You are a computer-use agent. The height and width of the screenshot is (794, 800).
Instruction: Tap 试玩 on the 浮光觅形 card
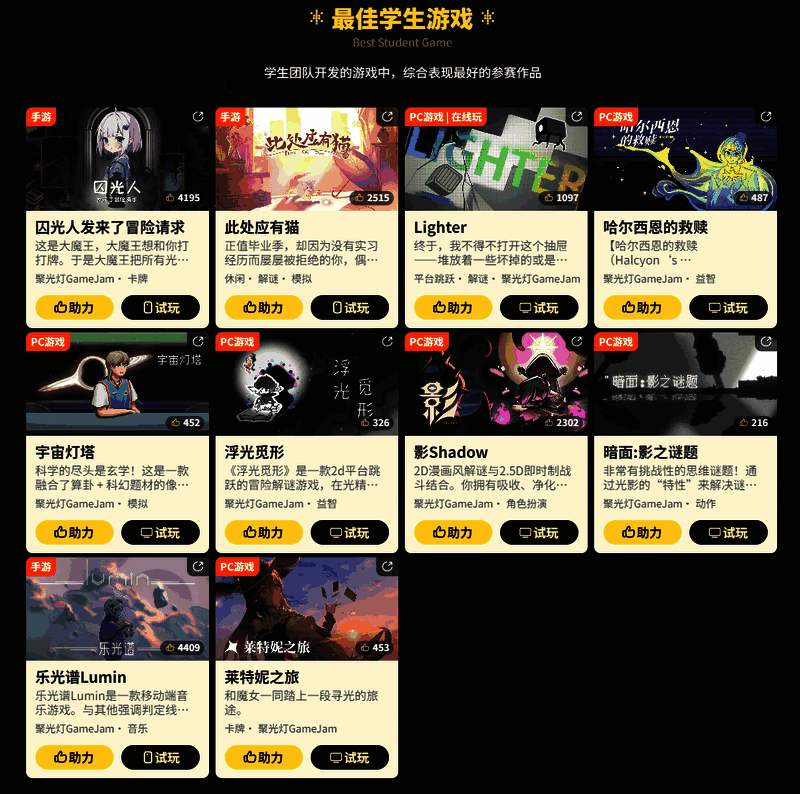[x=350, y=533]
